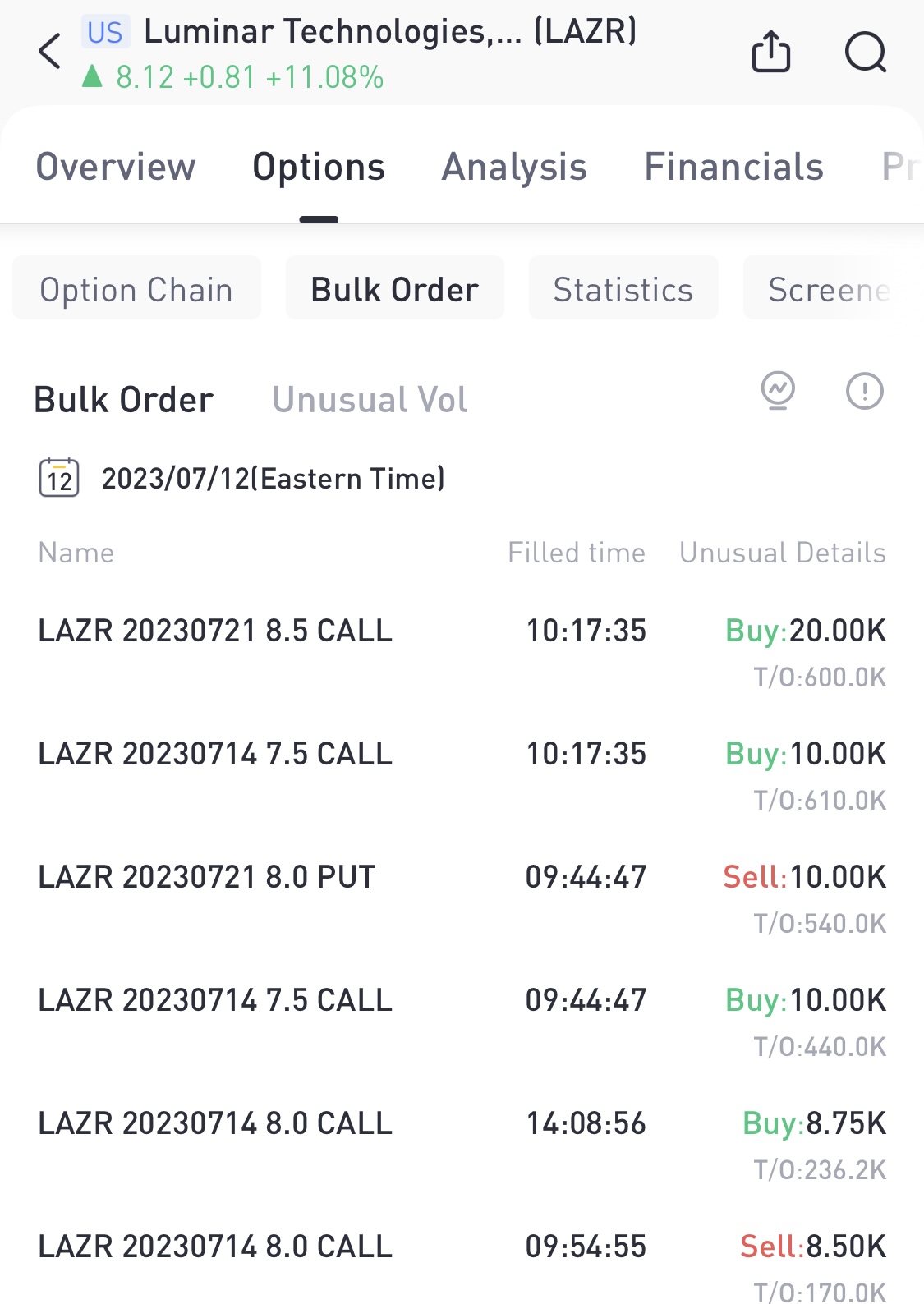Switch to the Unusual Vol section
The width and height of the screenshot is (924, 1304).
(x=370, y=400)
